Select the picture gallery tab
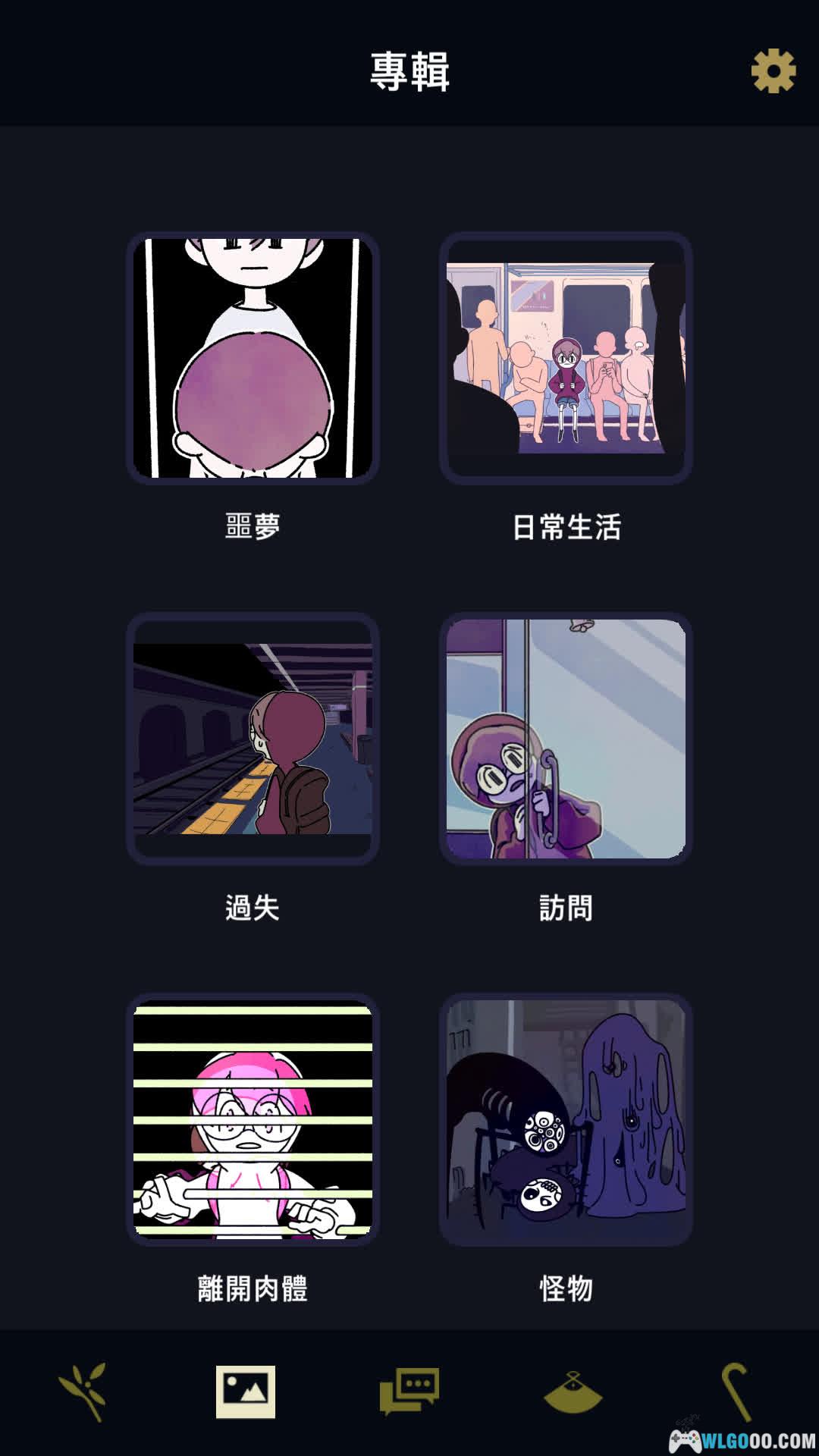The image size is (819, 1456). [x=246, y=1392]
